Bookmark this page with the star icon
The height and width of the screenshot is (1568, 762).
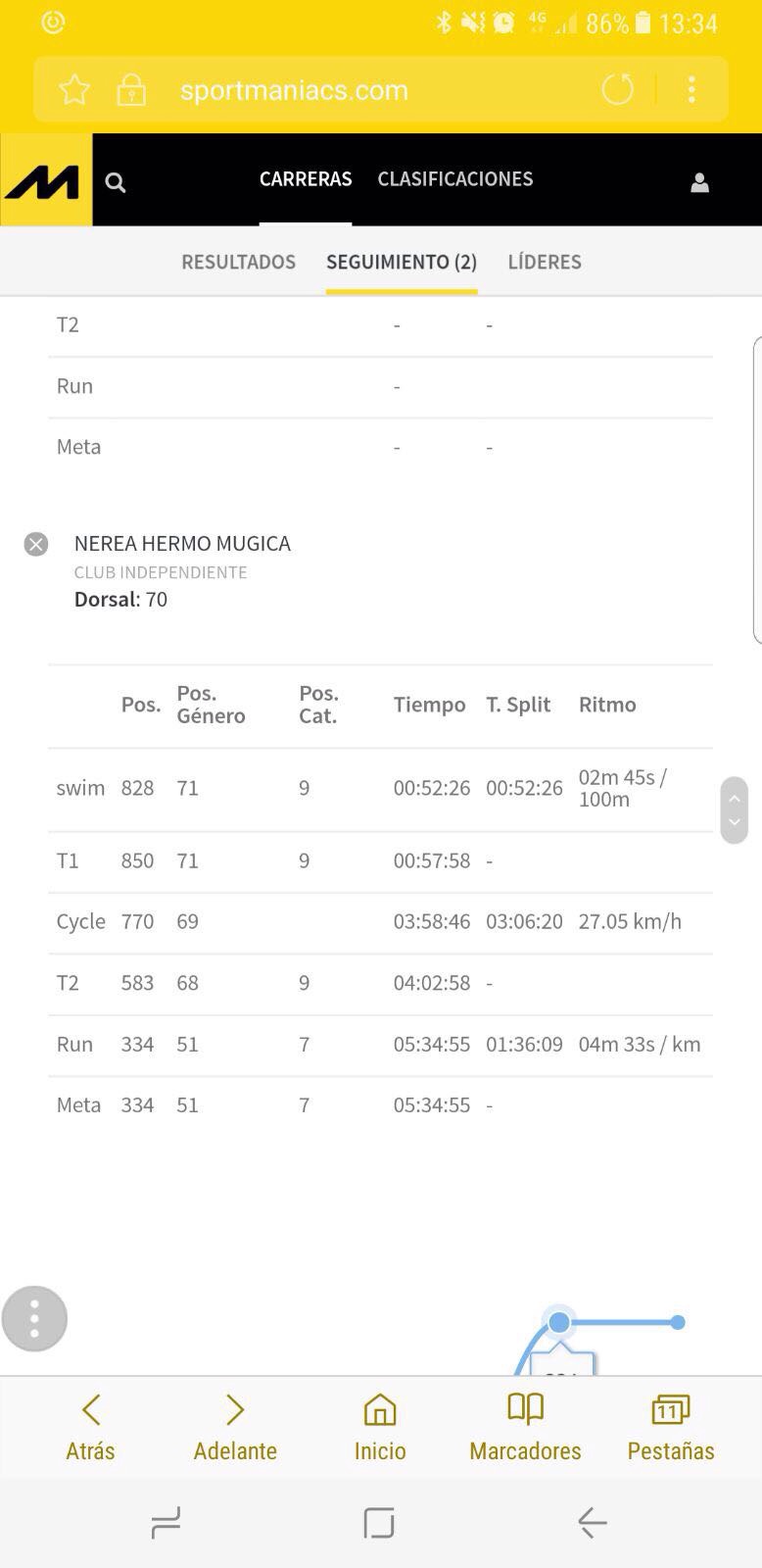point(74,90)
